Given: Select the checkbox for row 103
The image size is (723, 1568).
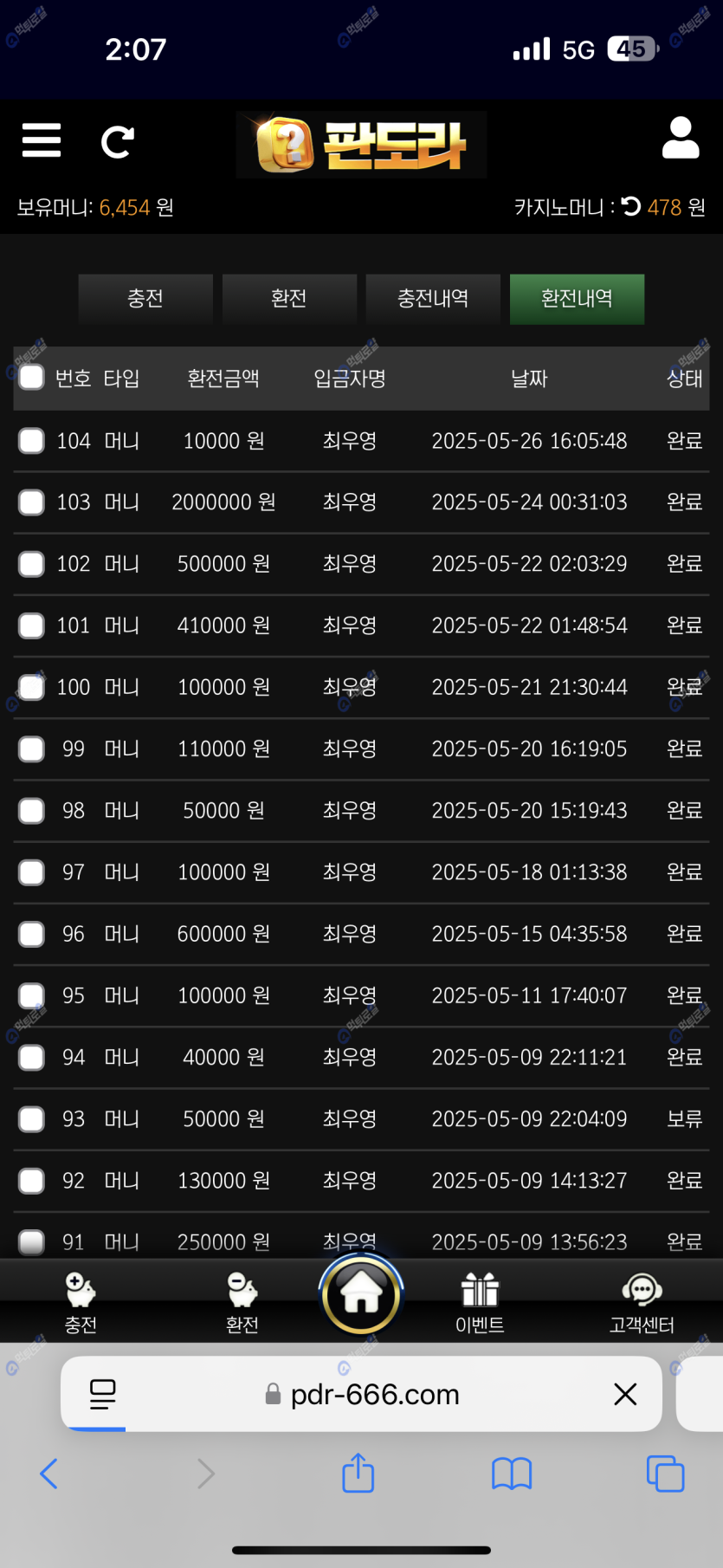Looking at the screenshot, I should [32, 502].
